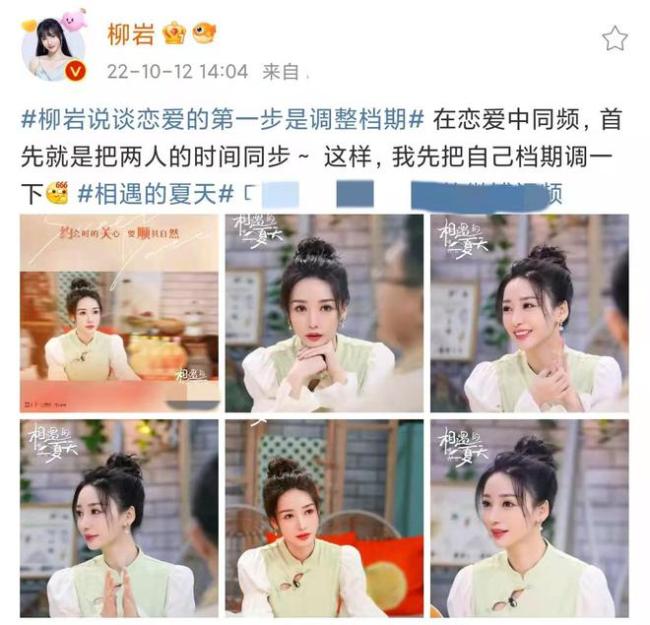Open photo of her resting chin on hands
This screenshot has width=650, height=625.
tap(324, 312)
